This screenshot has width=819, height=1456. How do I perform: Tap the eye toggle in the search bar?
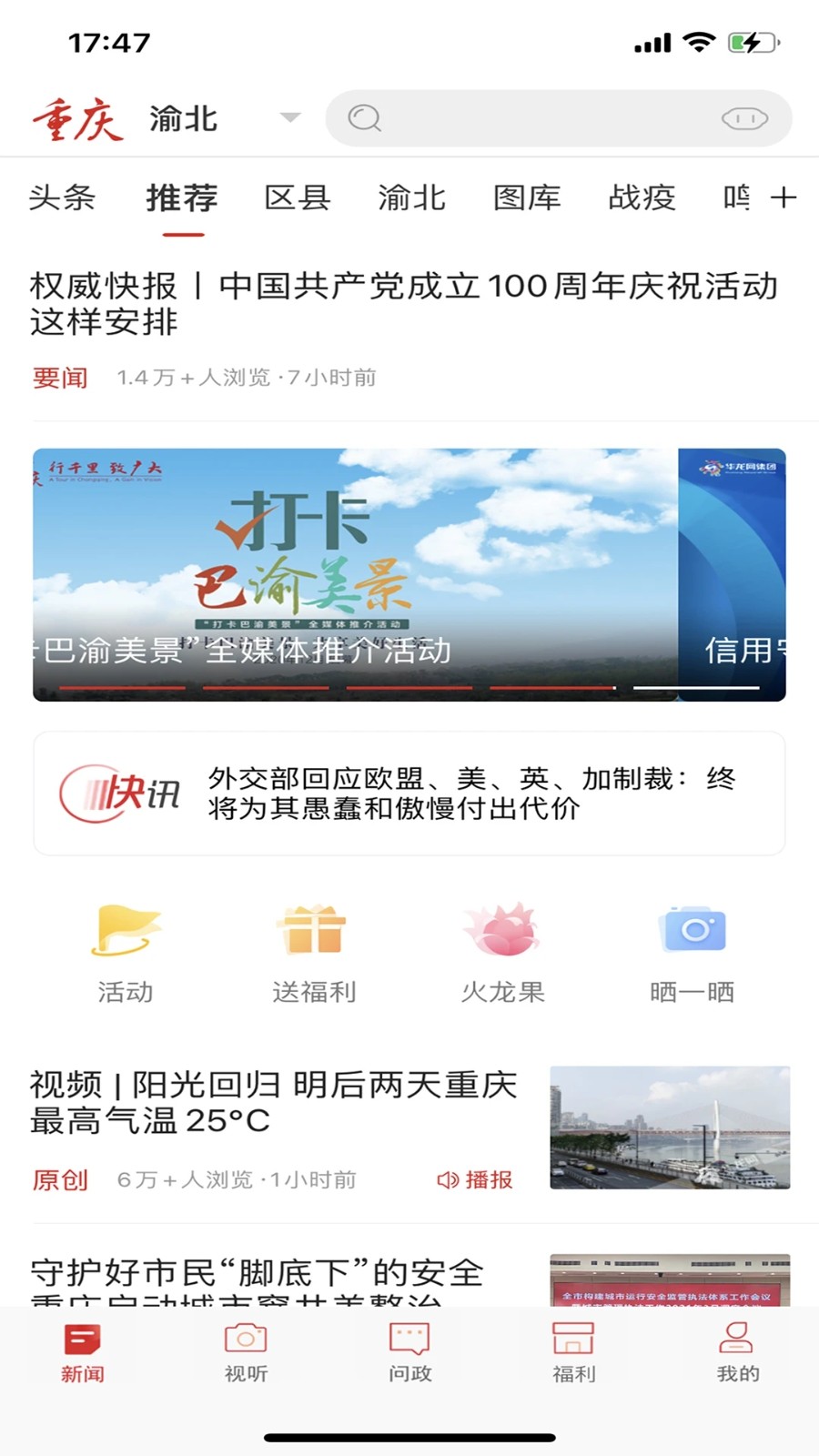click(x=744, y=118)
